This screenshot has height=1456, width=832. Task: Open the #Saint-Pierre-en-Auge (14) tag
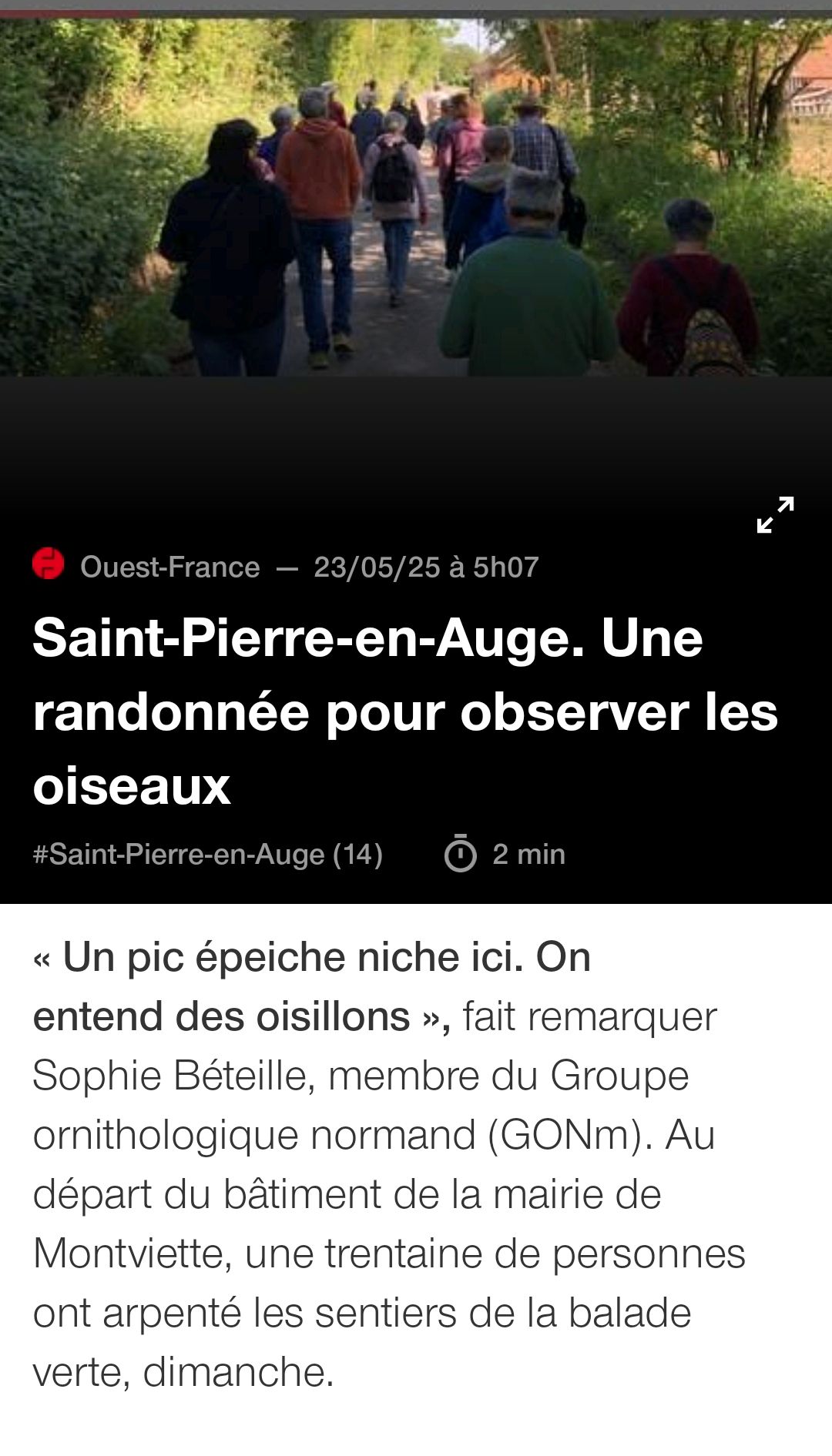(208, 855)
